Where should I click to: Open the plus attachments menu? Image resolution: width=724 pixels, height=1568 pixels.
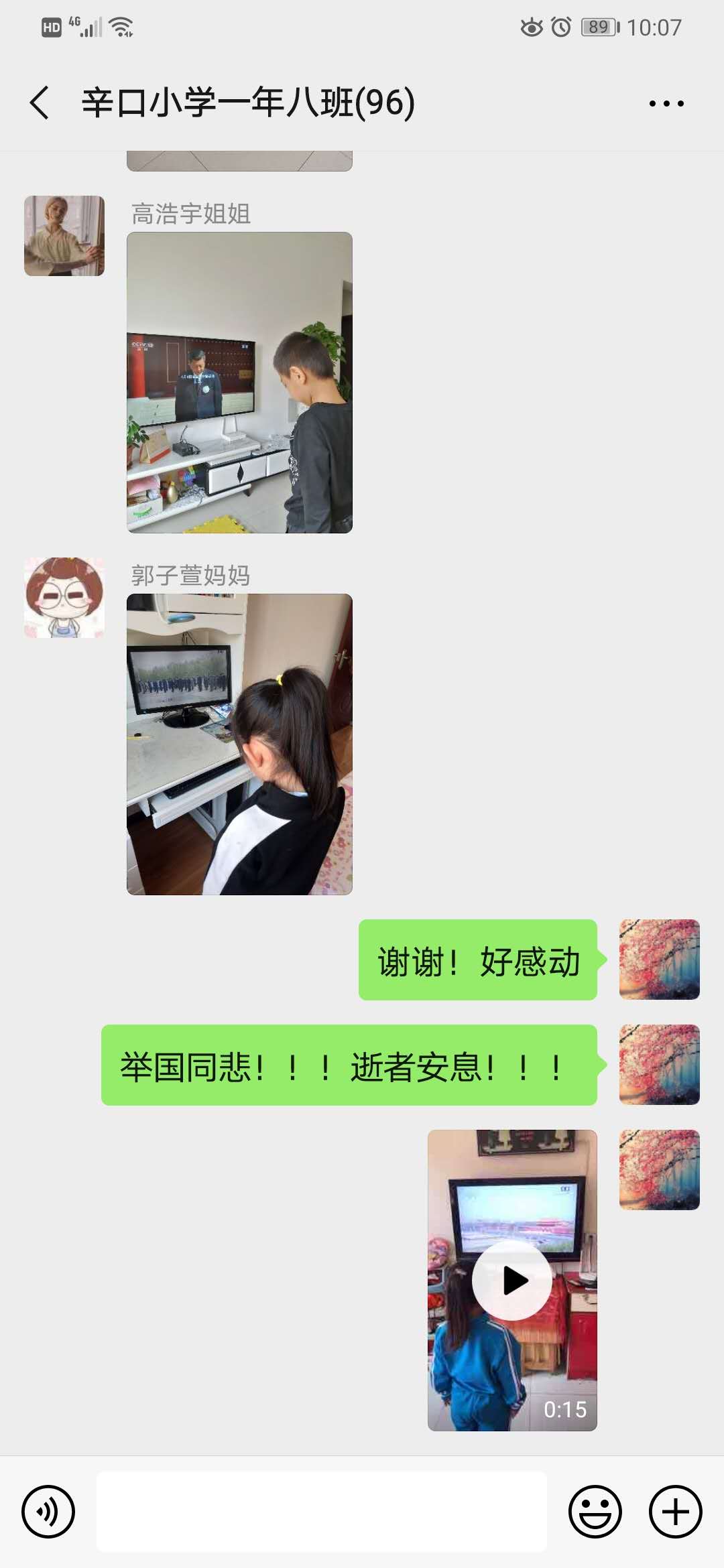point(675,1512)
